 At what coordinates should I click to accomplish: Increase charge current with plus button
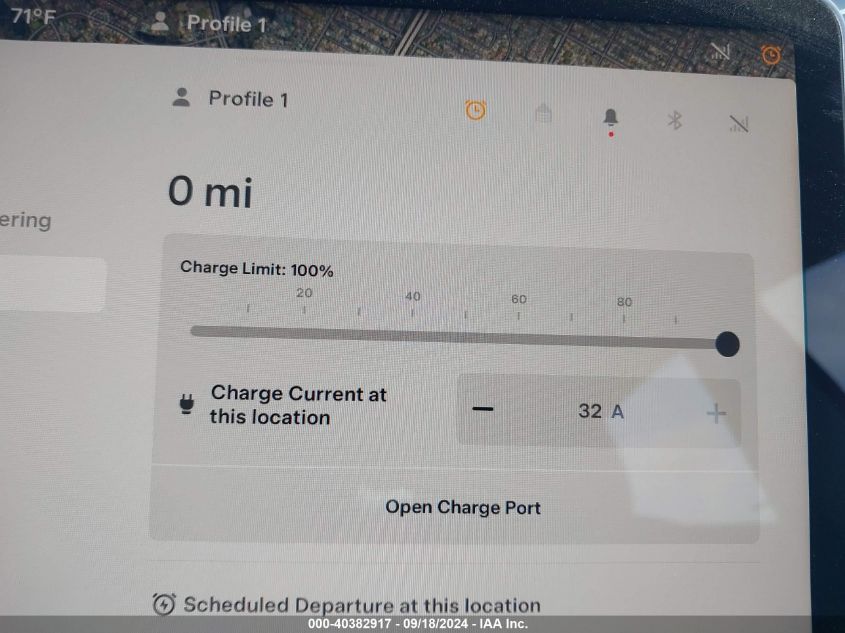pos(716,413)
